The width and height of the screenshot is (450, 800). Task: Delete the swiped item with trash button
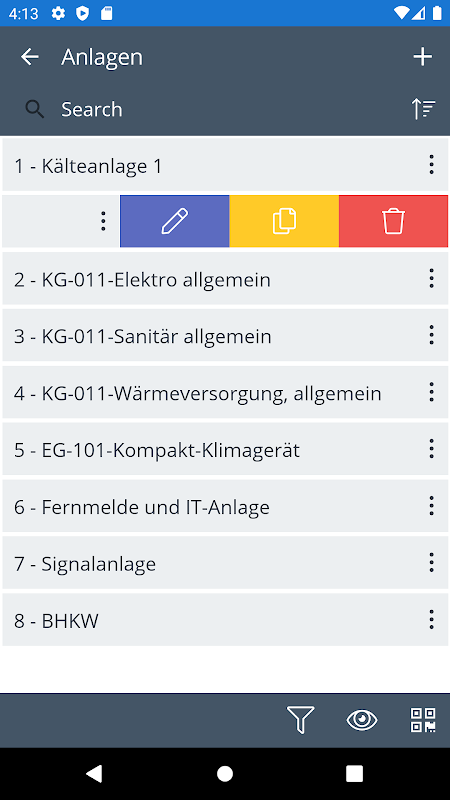tap(393, 221)
